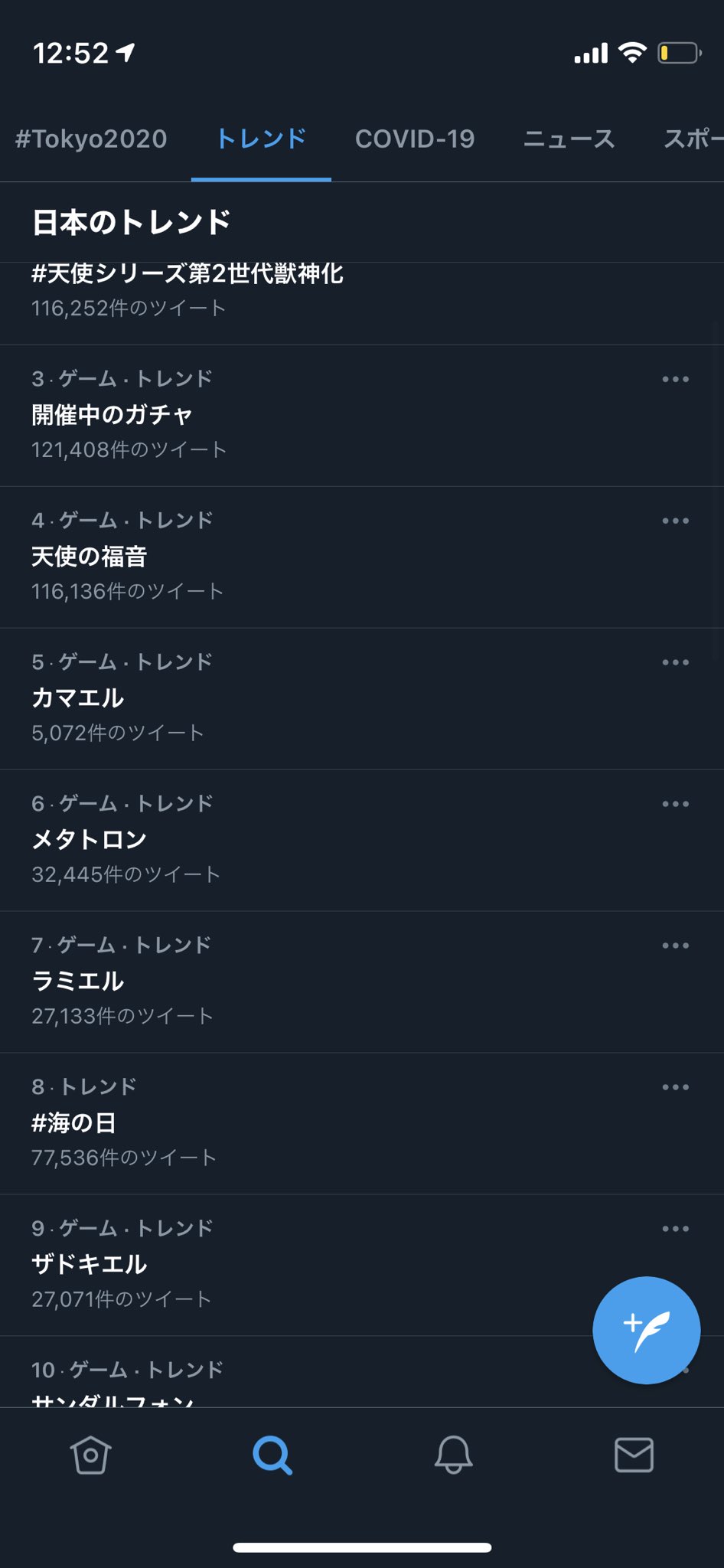
Task: Open #天使シリーズ第2世代獣神化 trend
Action: point(188,274)
